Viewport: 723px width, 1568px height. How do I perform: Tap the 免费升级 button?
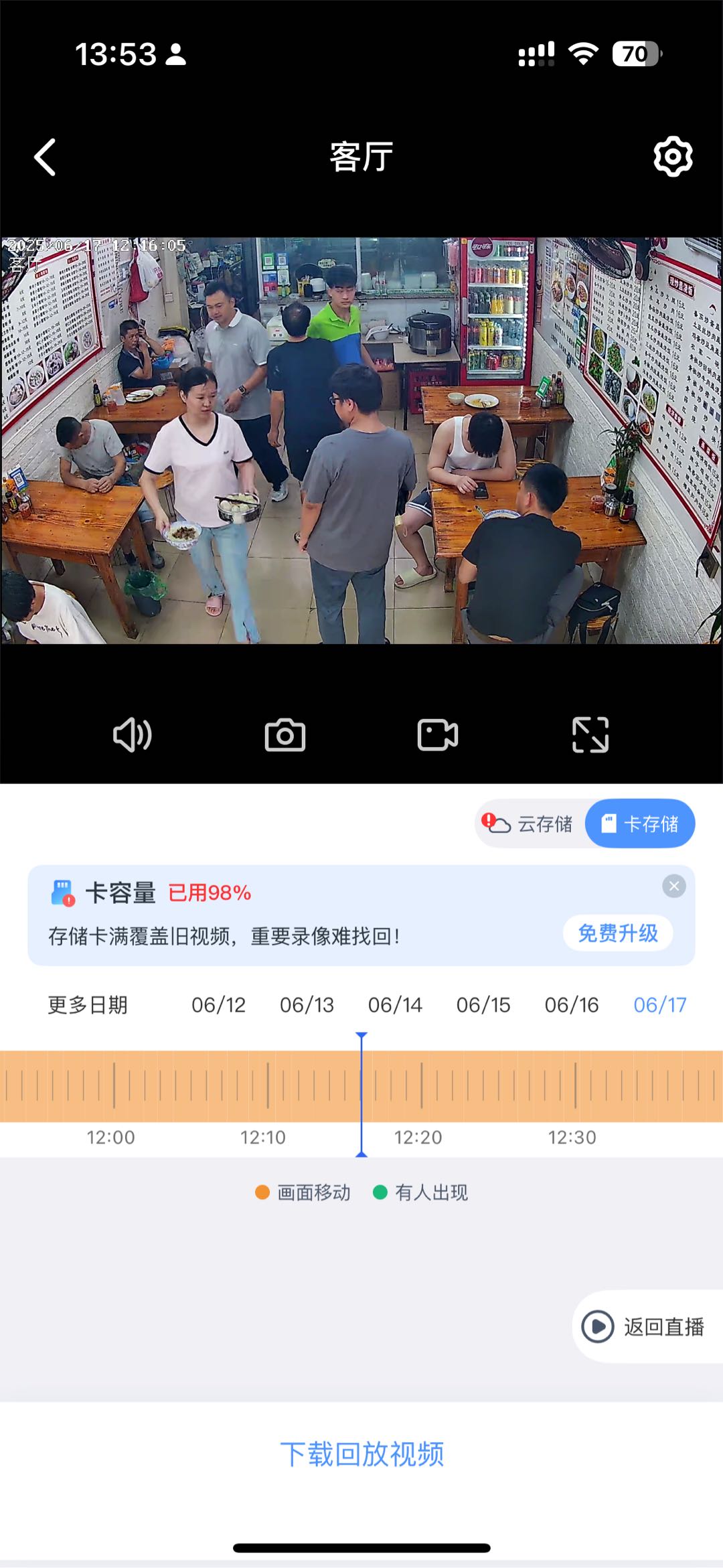(617, 933)
